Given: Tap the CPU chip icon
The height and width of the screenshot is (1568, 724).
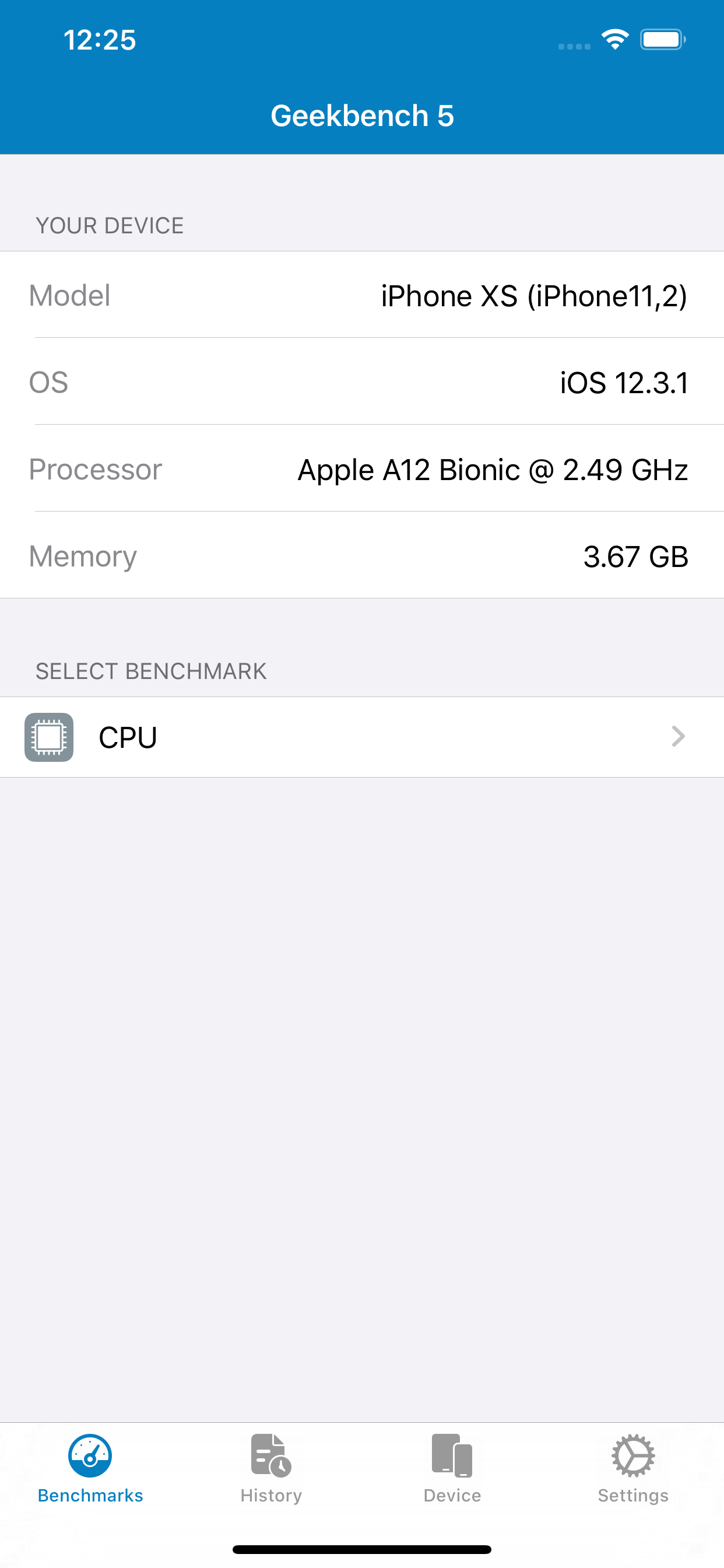Looking at the screenshot, I should pyautogui.click(x=48, y=737).
